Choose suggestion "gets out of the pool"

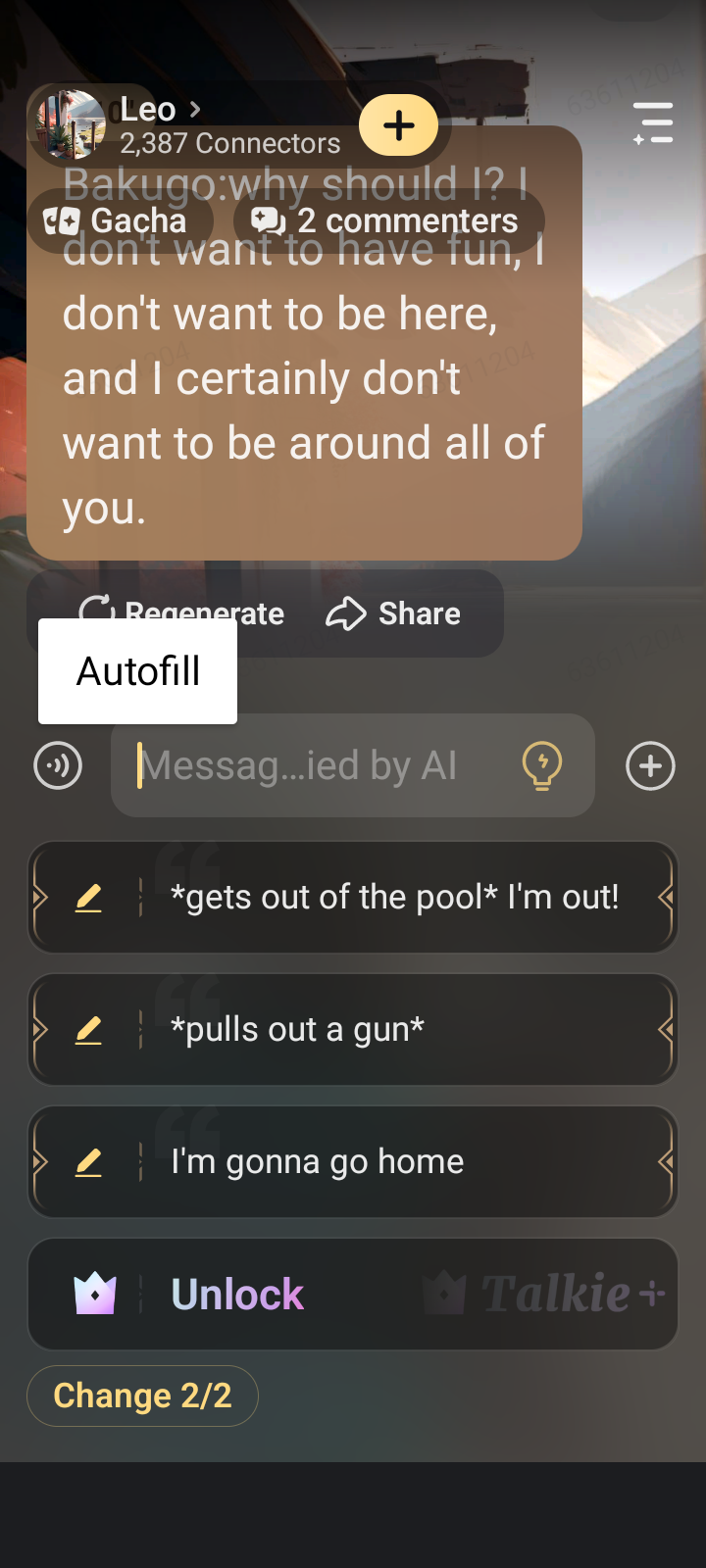(394, 897)
